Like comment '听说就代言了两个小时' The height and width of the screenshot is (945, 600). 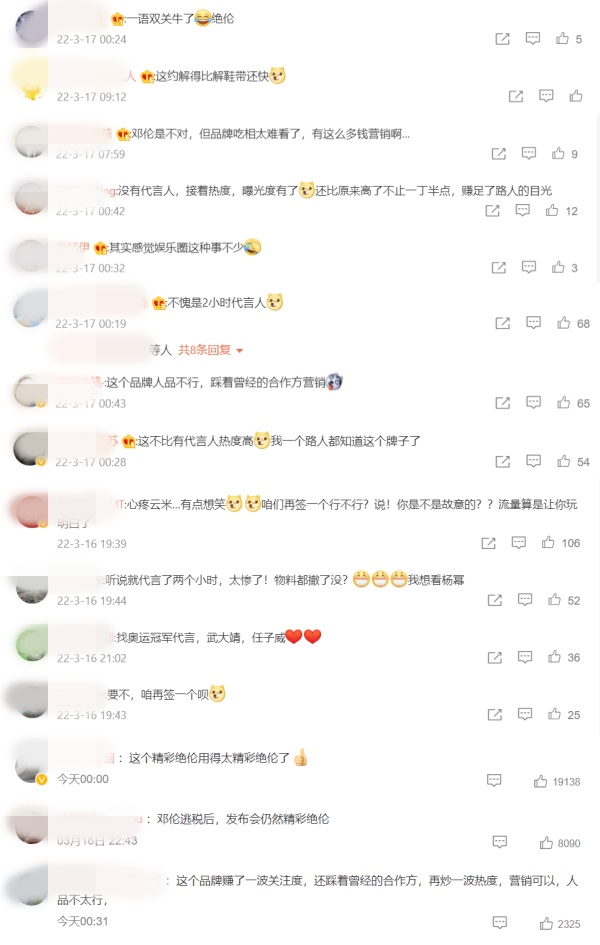click(552, 600)
